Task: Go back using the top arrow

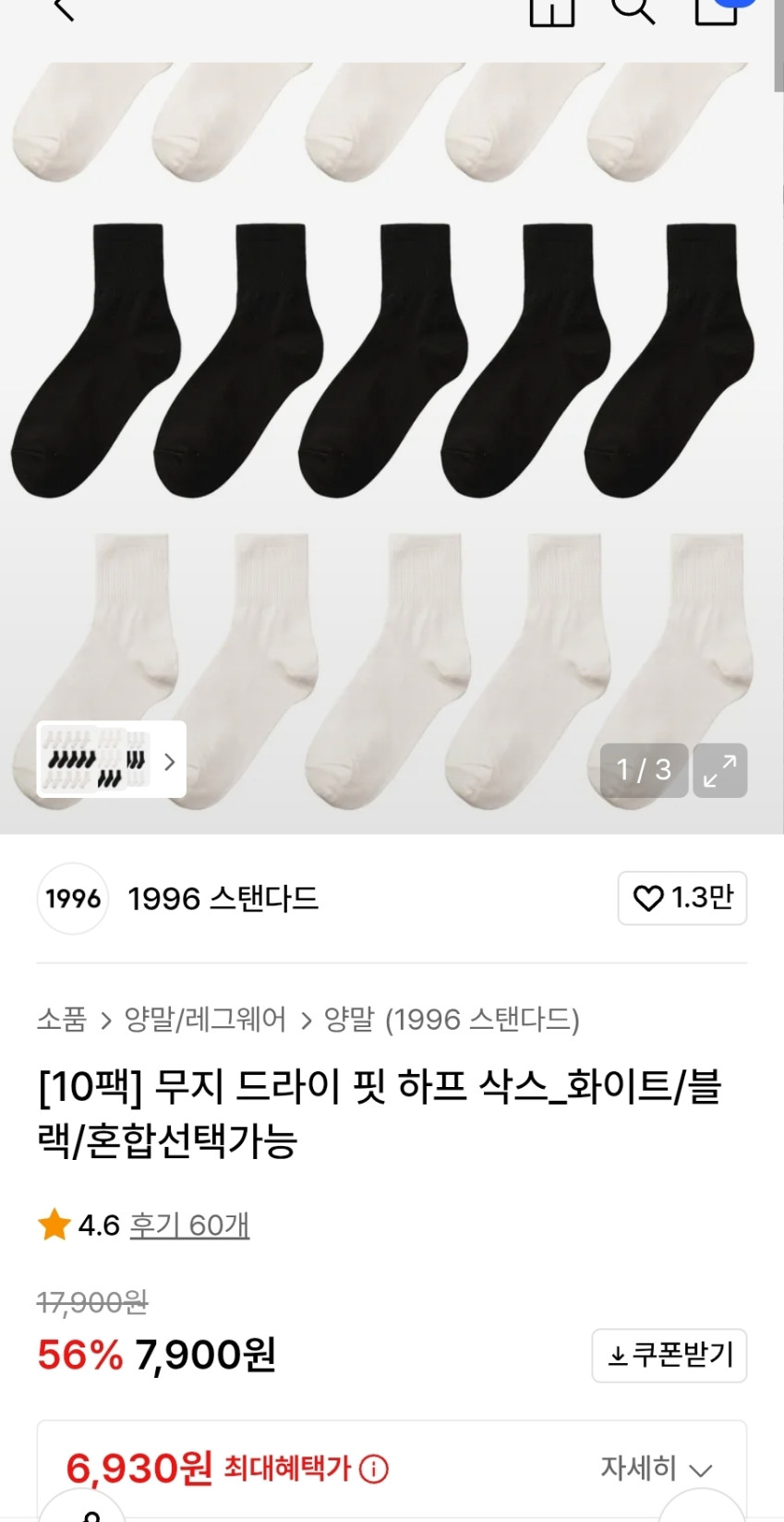Action: pos(63,9)
